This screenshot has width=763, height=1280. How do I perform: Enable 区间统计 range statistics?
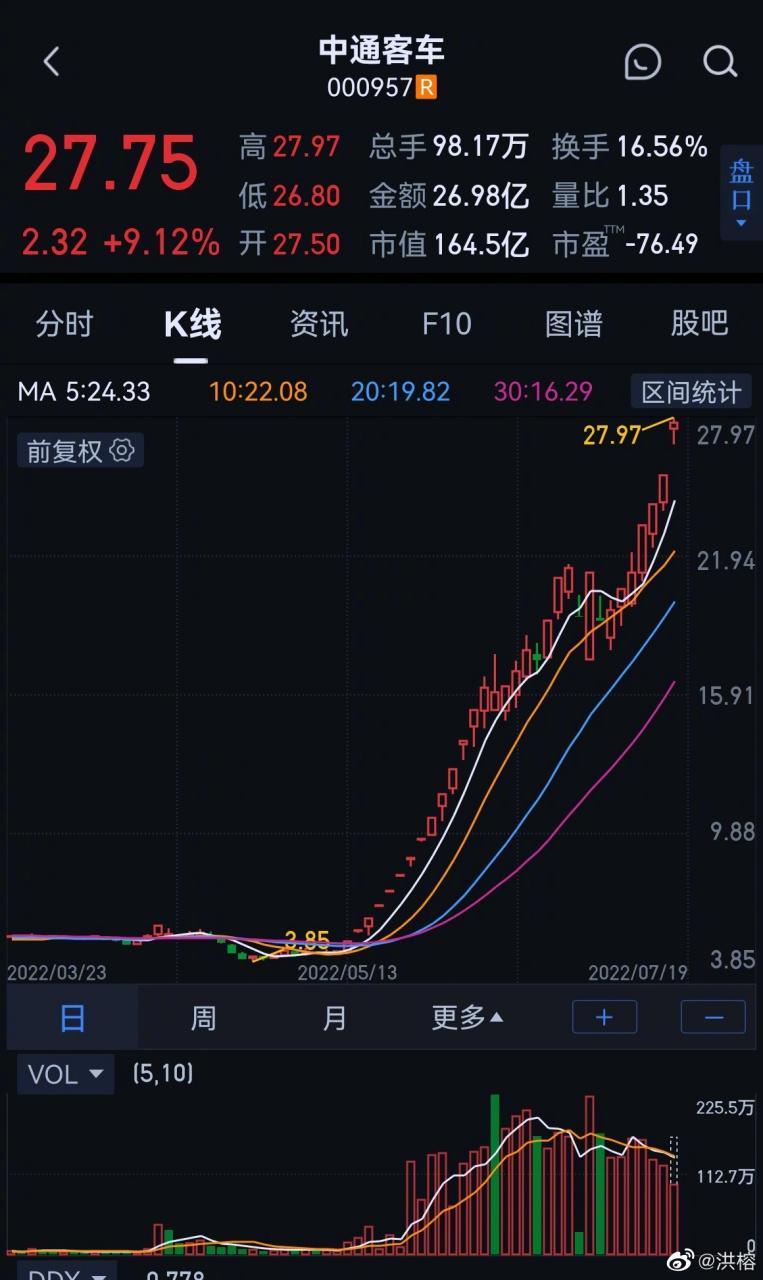click(x=691, y=392)
